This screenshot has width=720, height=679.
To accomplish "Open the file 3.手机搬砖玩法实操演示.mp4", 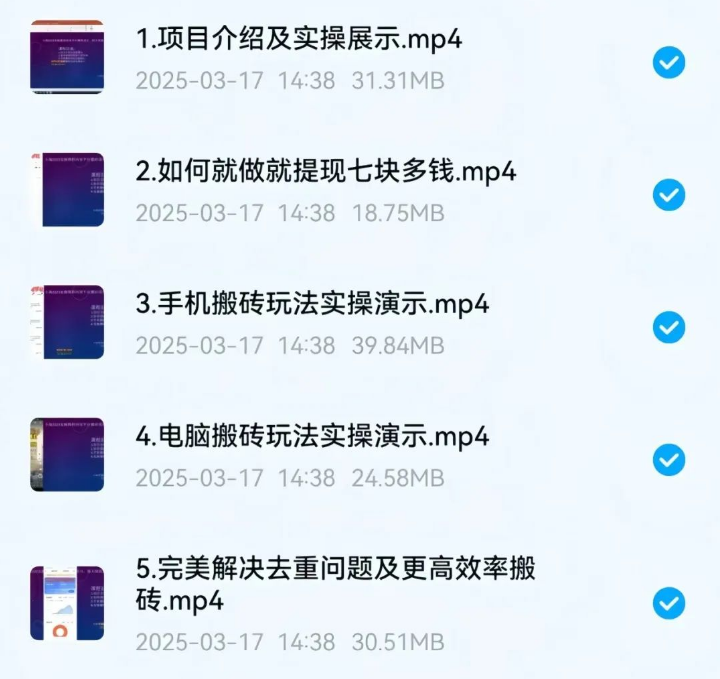I will (x=312, y=304).
